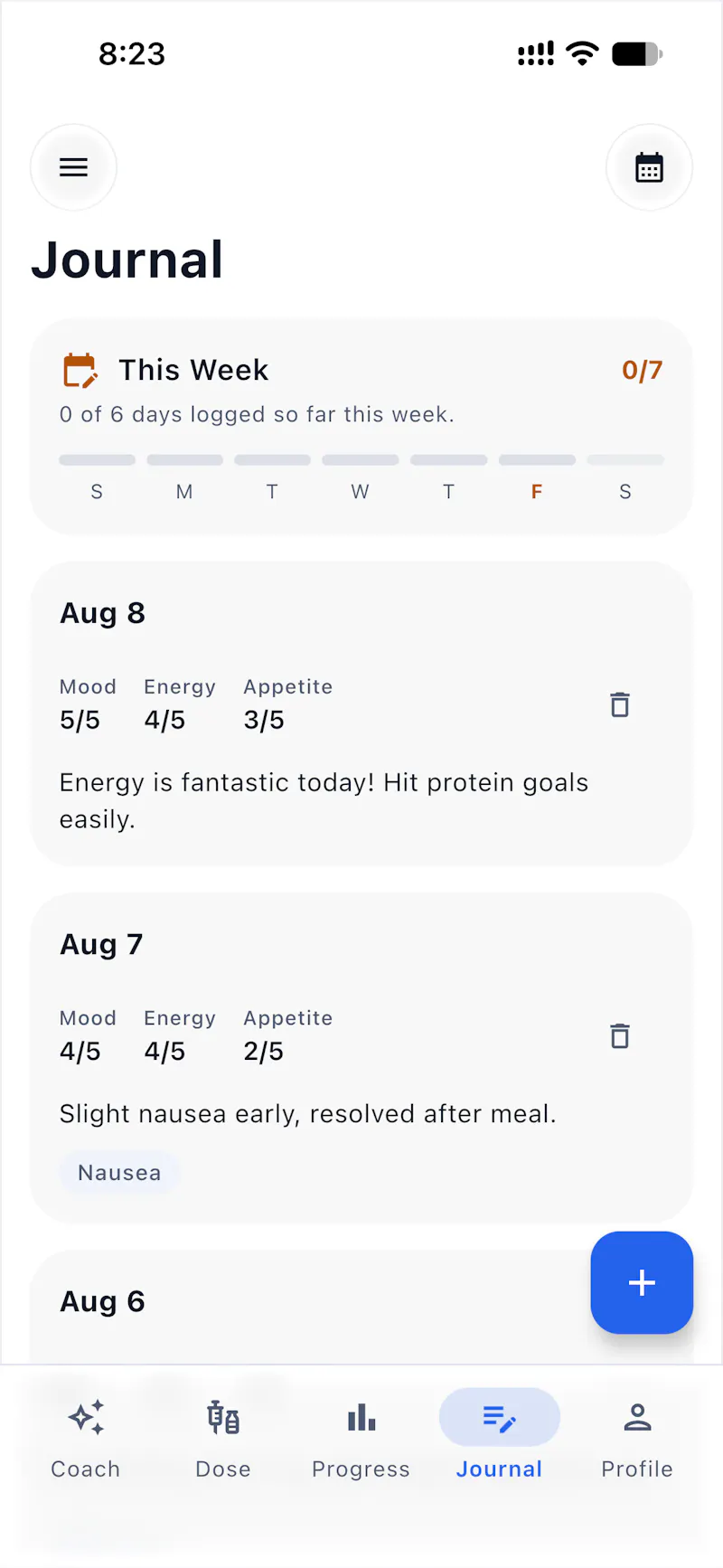Select the Journal tab
The image size is (723, 1568).
tap(500, 1438)
